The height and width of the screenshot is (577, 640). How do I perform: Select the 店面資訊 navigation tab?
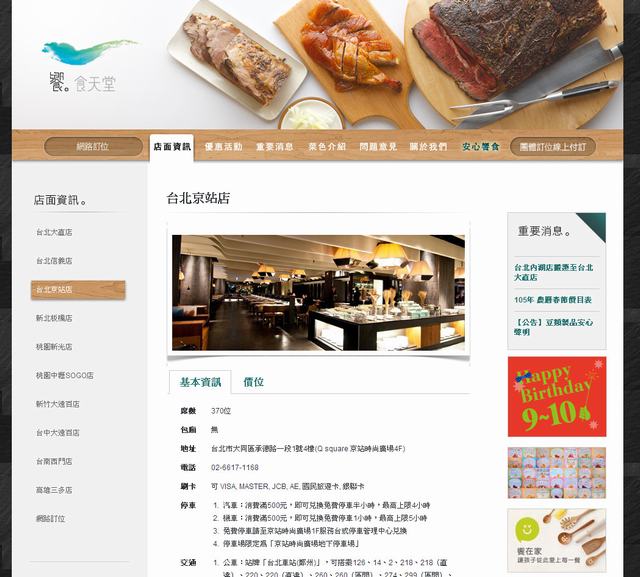(x=171, y=147)
